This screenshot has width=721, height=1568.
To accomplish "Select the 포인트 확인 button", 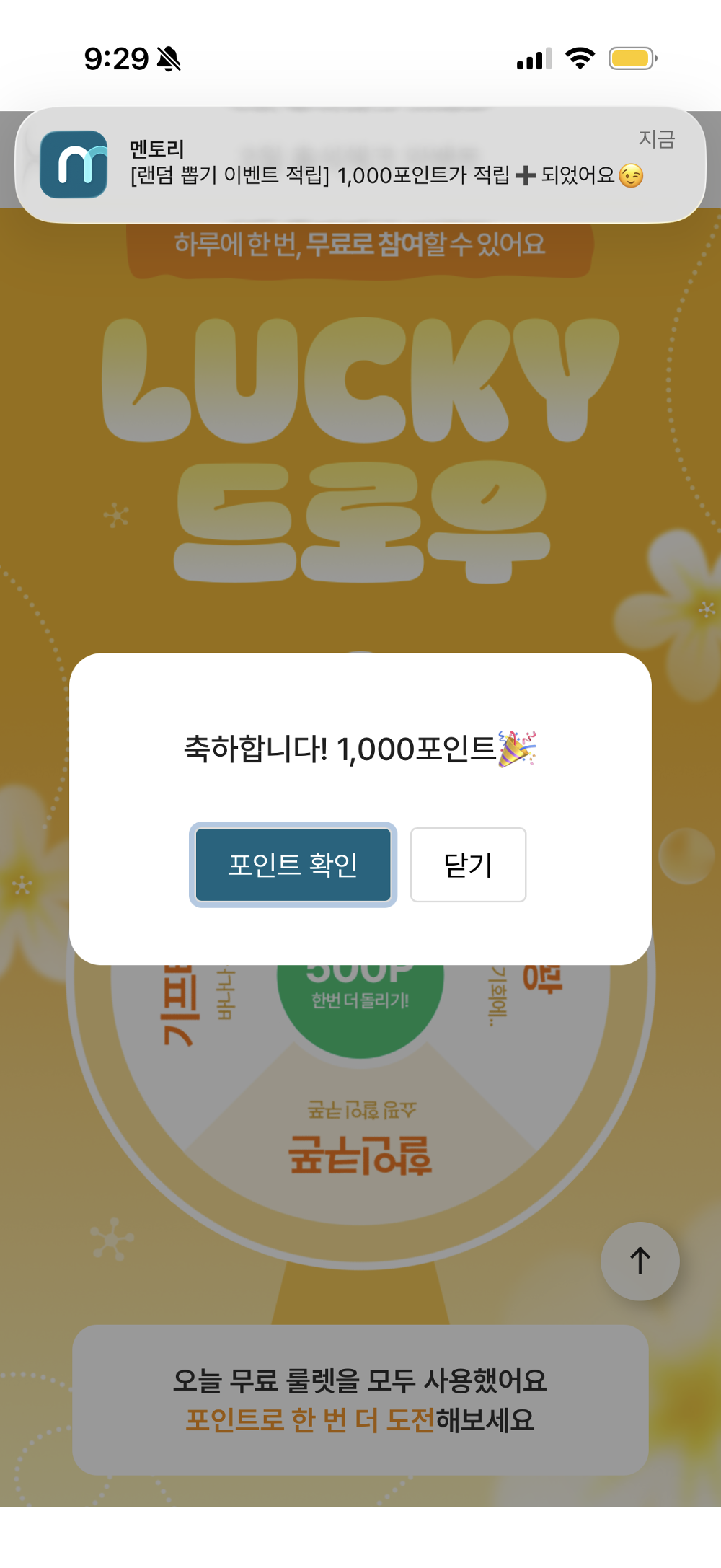I will pos(293,865).
